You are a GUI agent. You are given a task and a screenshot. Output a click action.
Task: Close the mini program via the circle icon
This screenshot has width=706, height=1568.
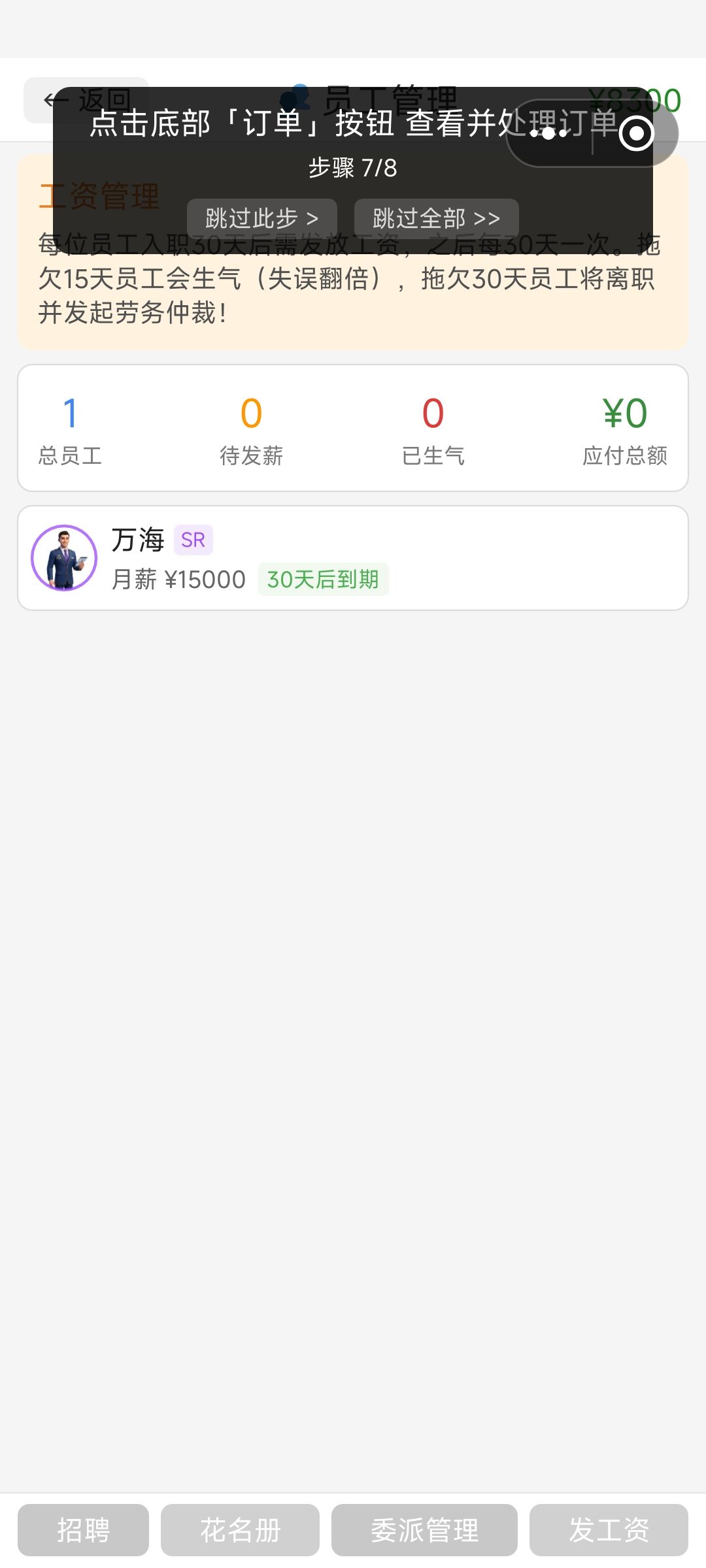[636, 133]
